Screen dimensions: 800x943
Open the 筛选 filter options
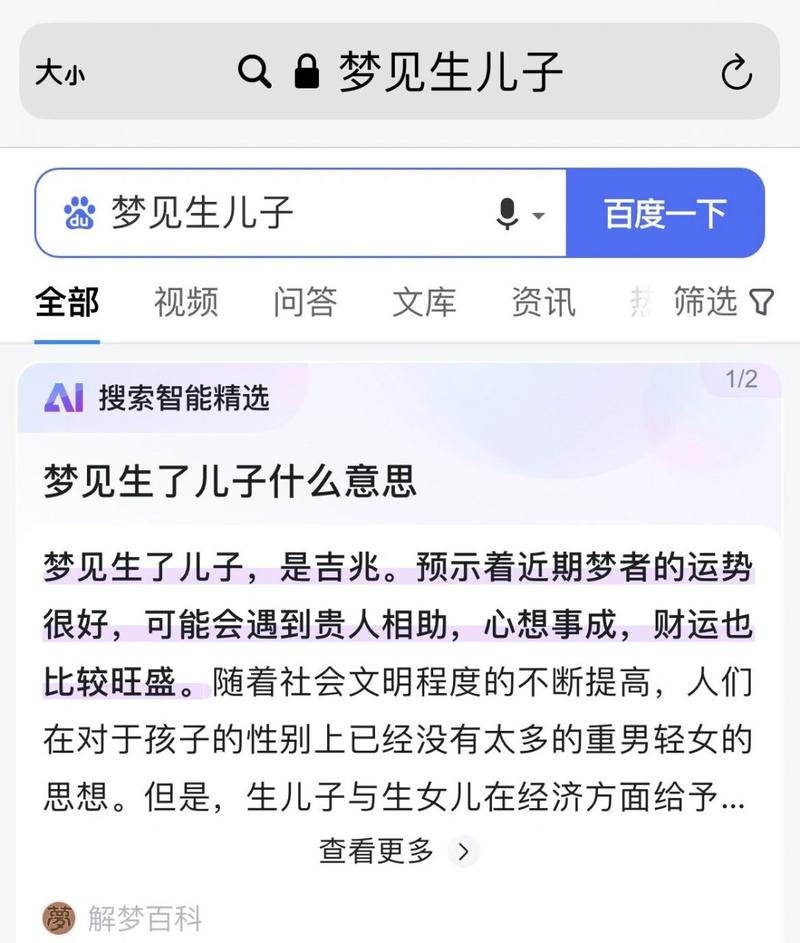(x=722, y=301)
